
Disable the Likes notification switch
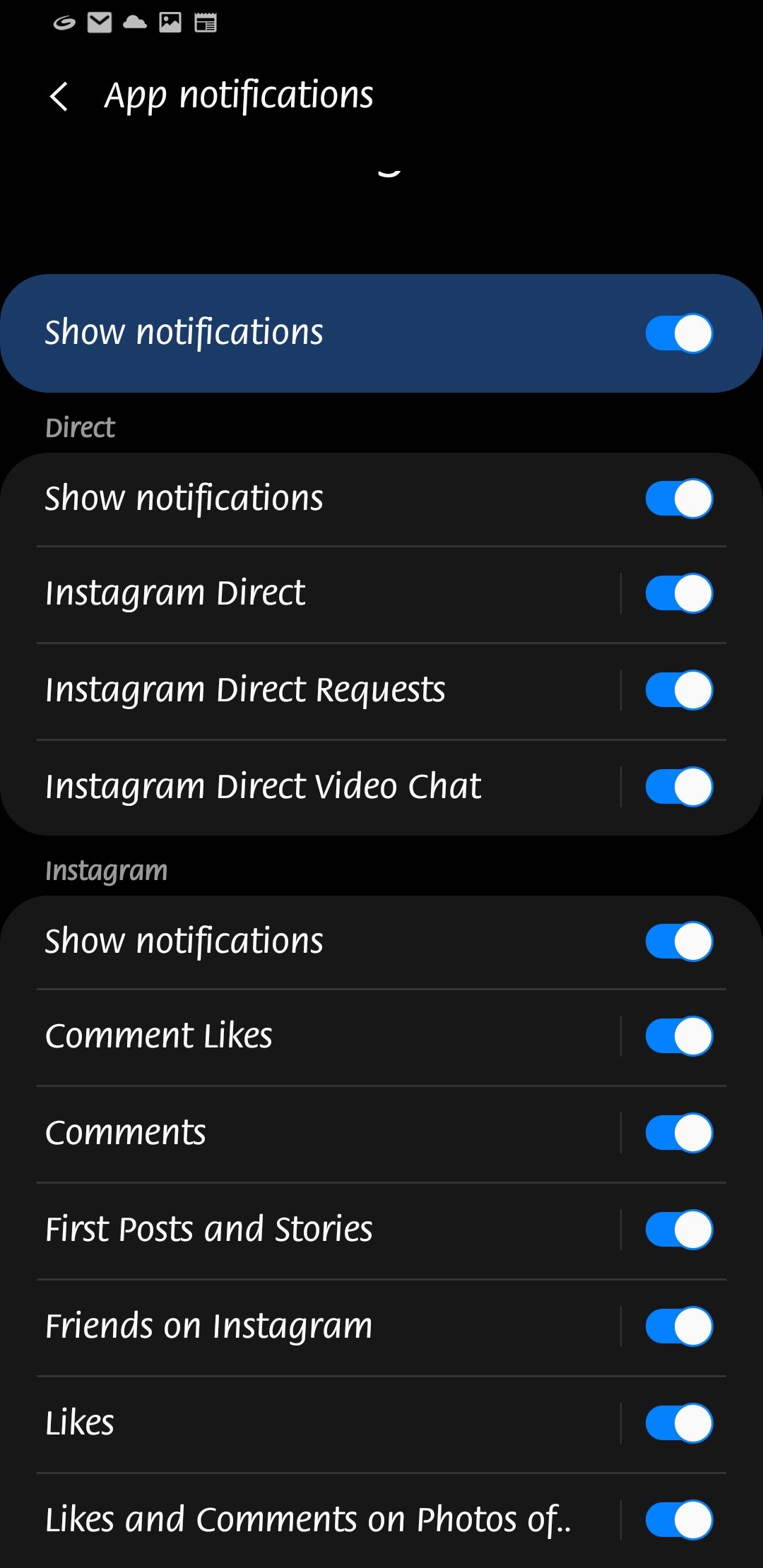pos(678,1423)
